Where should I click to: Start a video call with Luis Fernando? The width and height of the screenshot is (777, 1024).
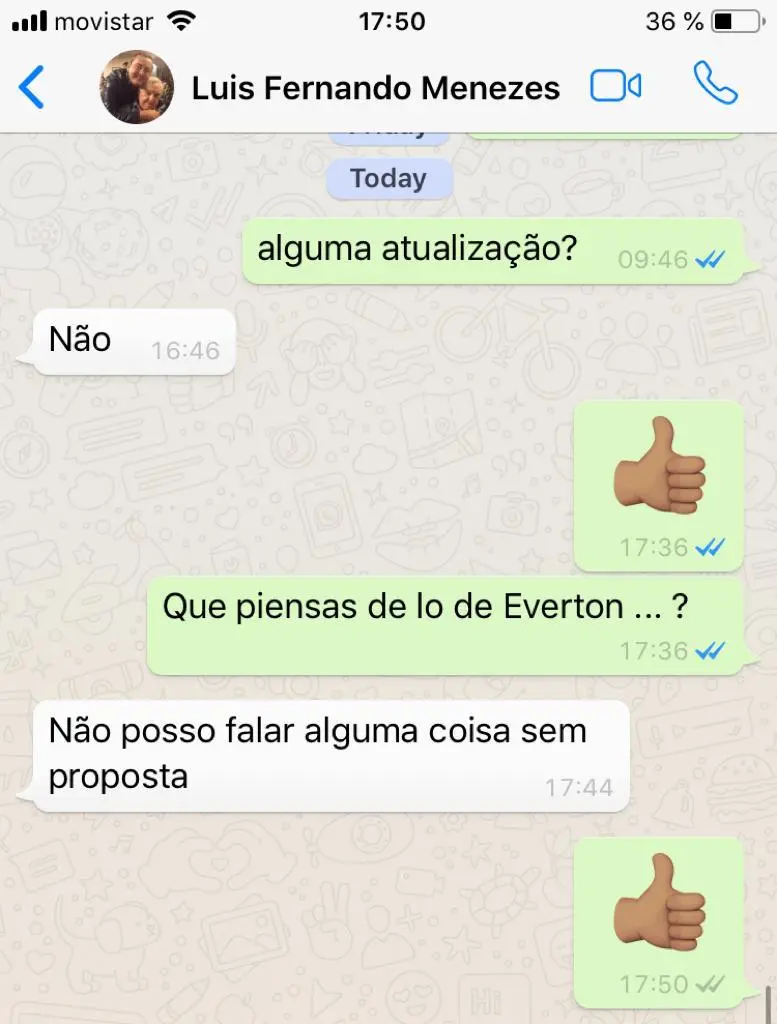(x=615, y=87)
